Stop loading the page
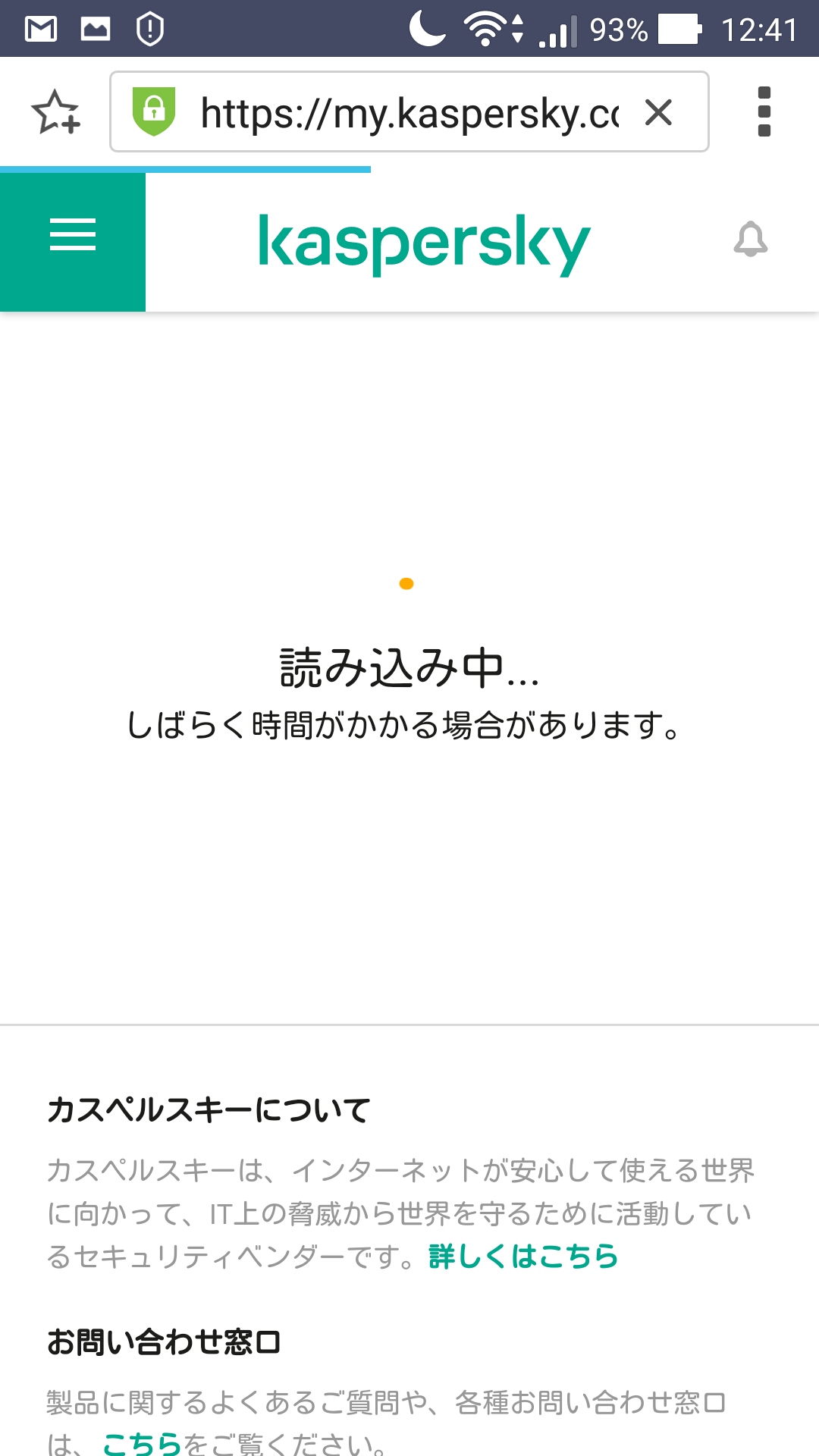The width and height of the screenshot is (819, 1456). 658,113
